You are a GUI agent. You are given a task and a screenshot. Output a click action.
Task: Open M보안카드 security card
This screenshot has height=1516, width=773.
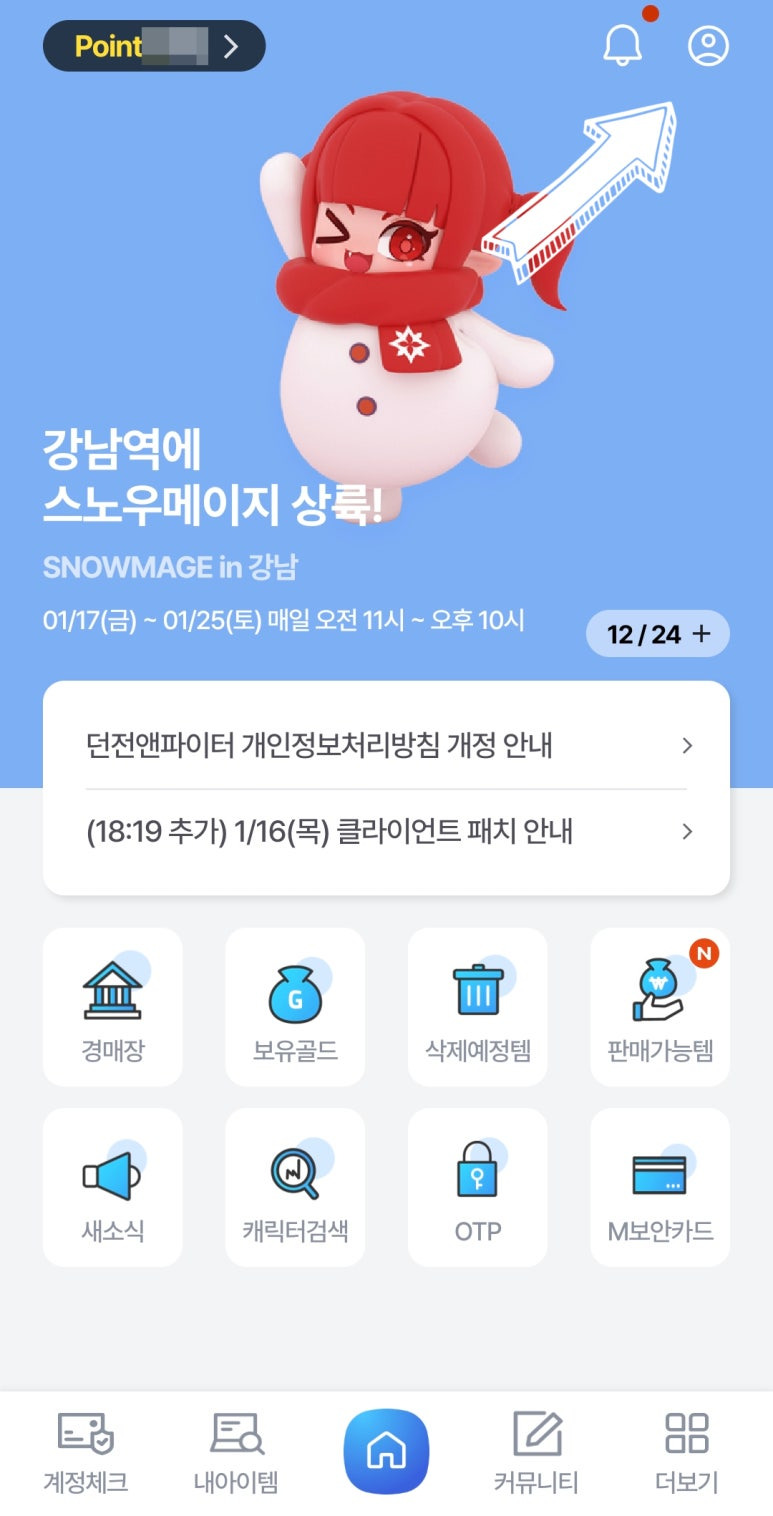660,1186
